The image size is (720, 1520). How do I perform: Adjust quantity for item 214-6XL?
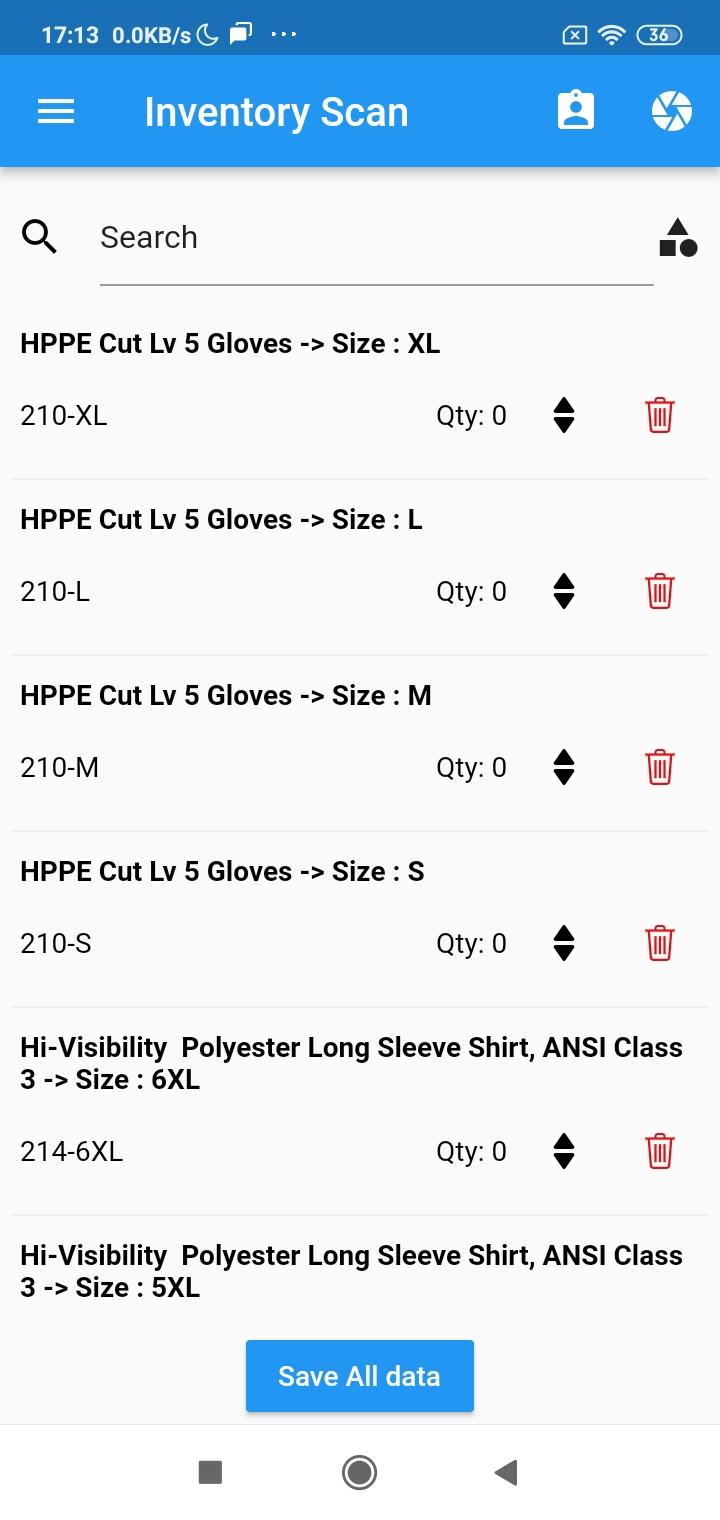pyautogui.click(x=564, y=1151)
